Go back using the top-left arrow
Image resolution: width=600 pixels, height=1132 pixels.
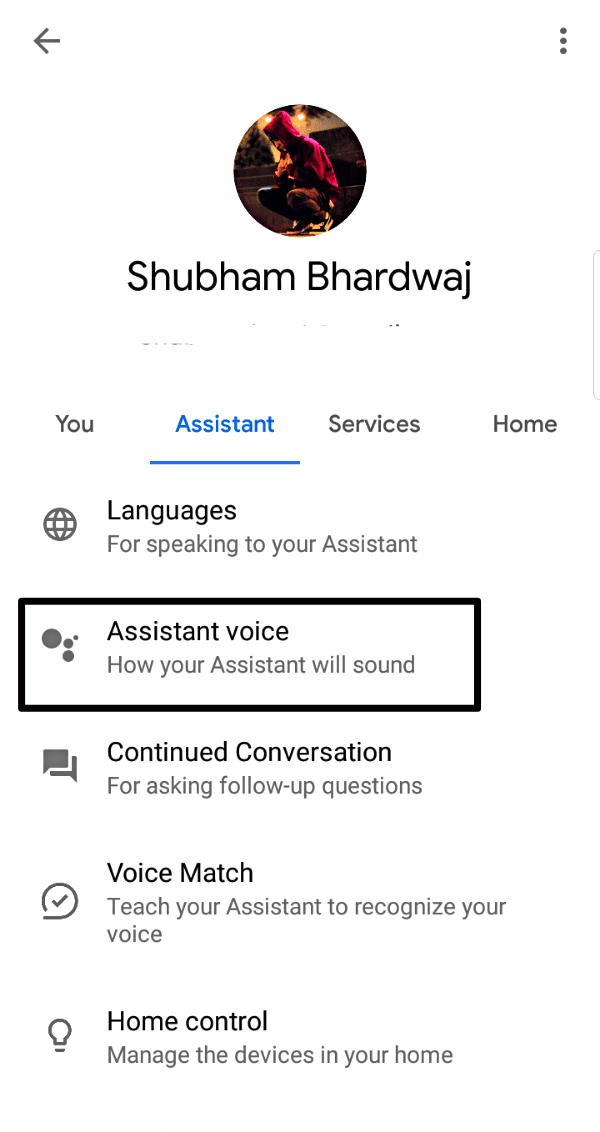[47, 41]
